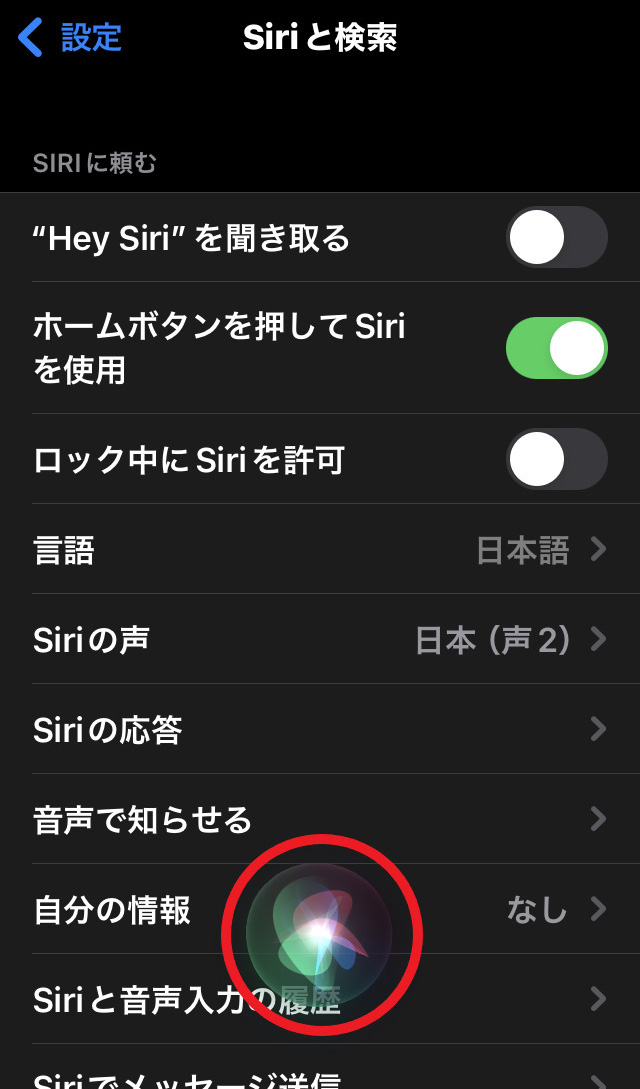Screen dimensions: 640x1089
Task: Go back to 設定
Action: coord(70,38)
